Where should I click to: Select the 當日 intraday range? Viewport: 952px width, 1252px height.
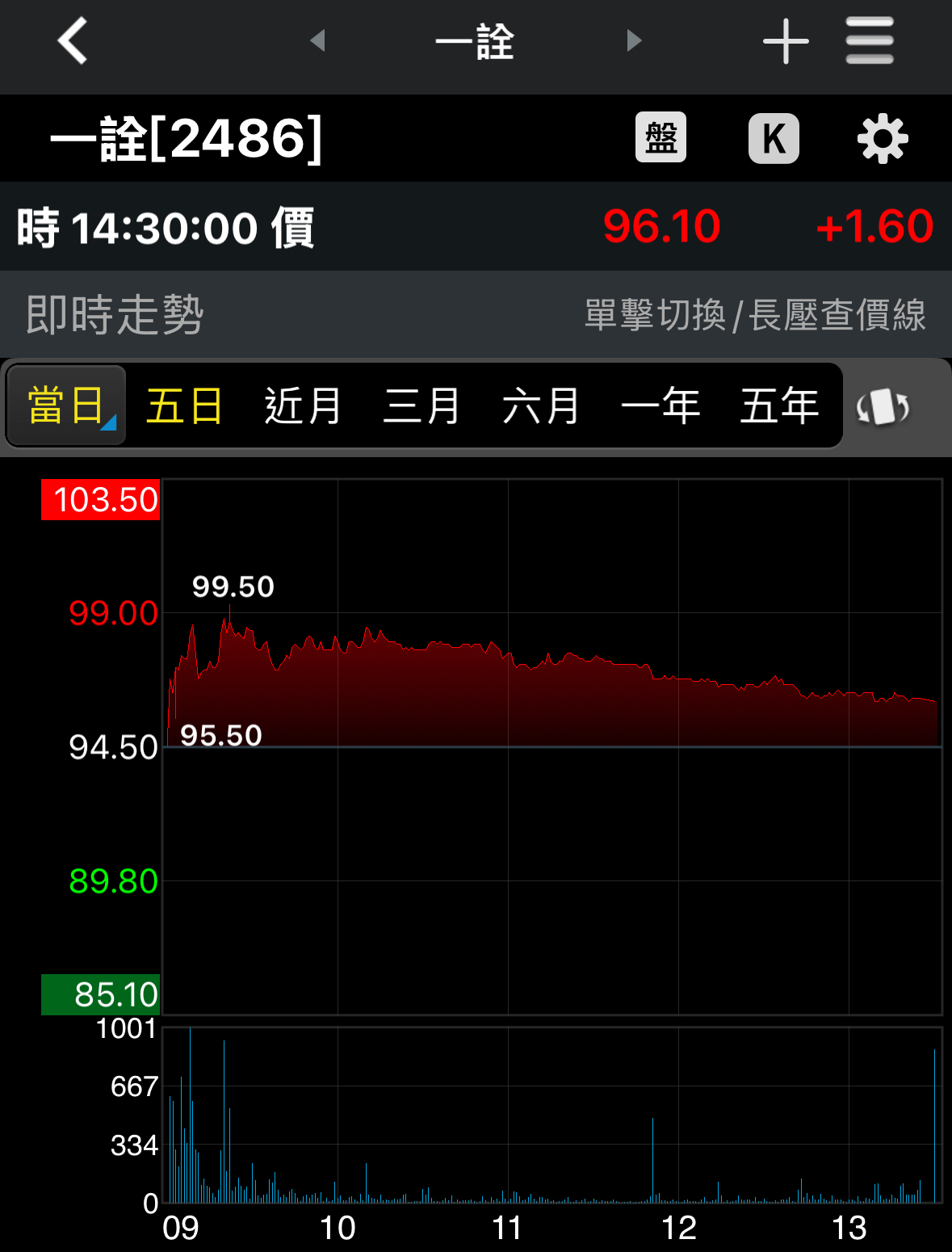66,405
